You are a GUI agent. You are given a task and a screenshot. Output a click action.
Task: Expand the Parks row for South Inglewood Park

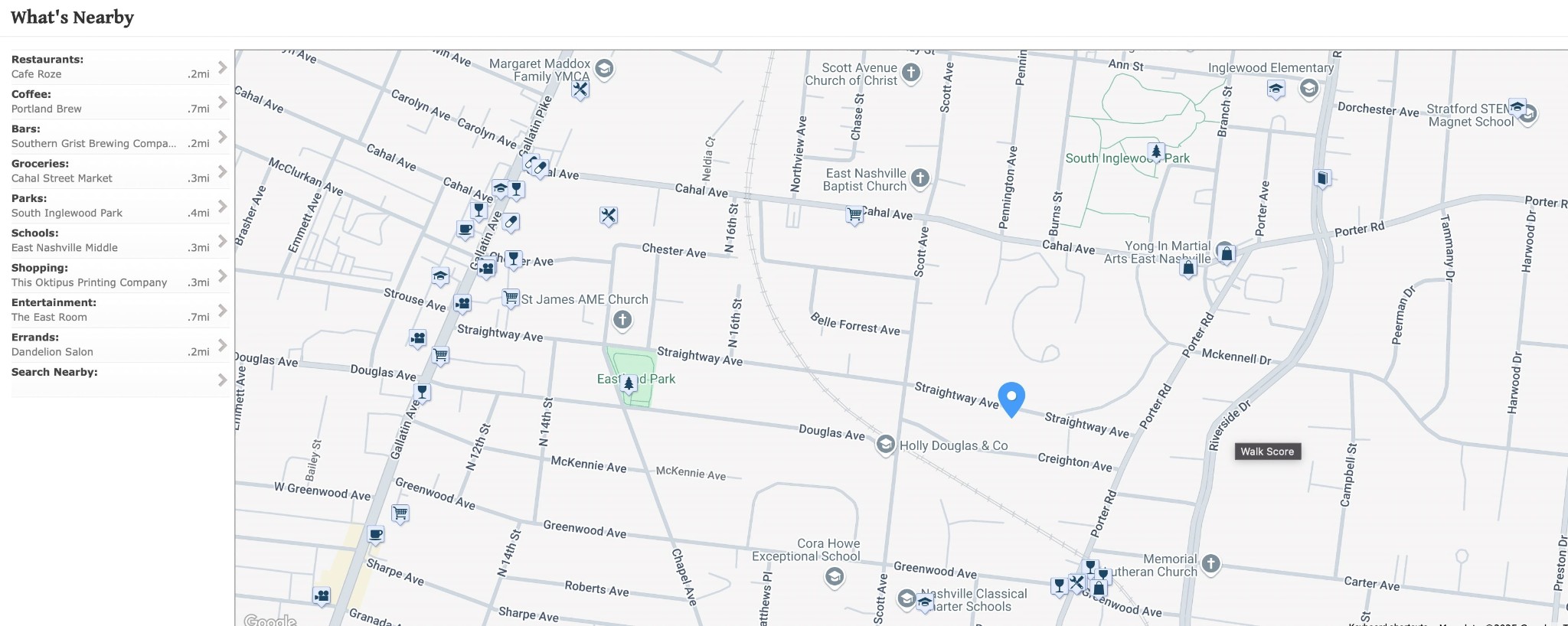(x=119, y=206)
